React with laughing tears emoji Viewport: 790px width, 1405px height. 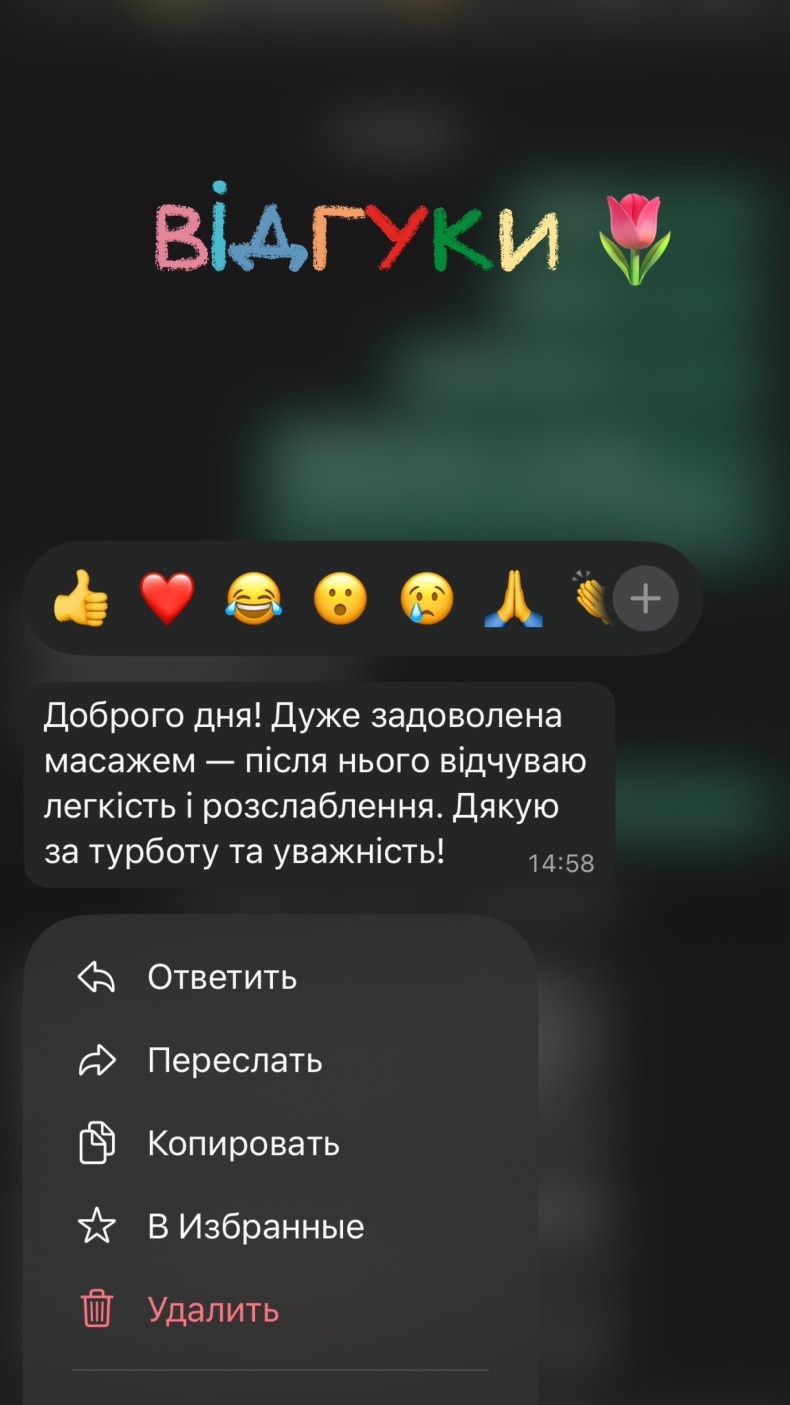[x=254, y=599]
